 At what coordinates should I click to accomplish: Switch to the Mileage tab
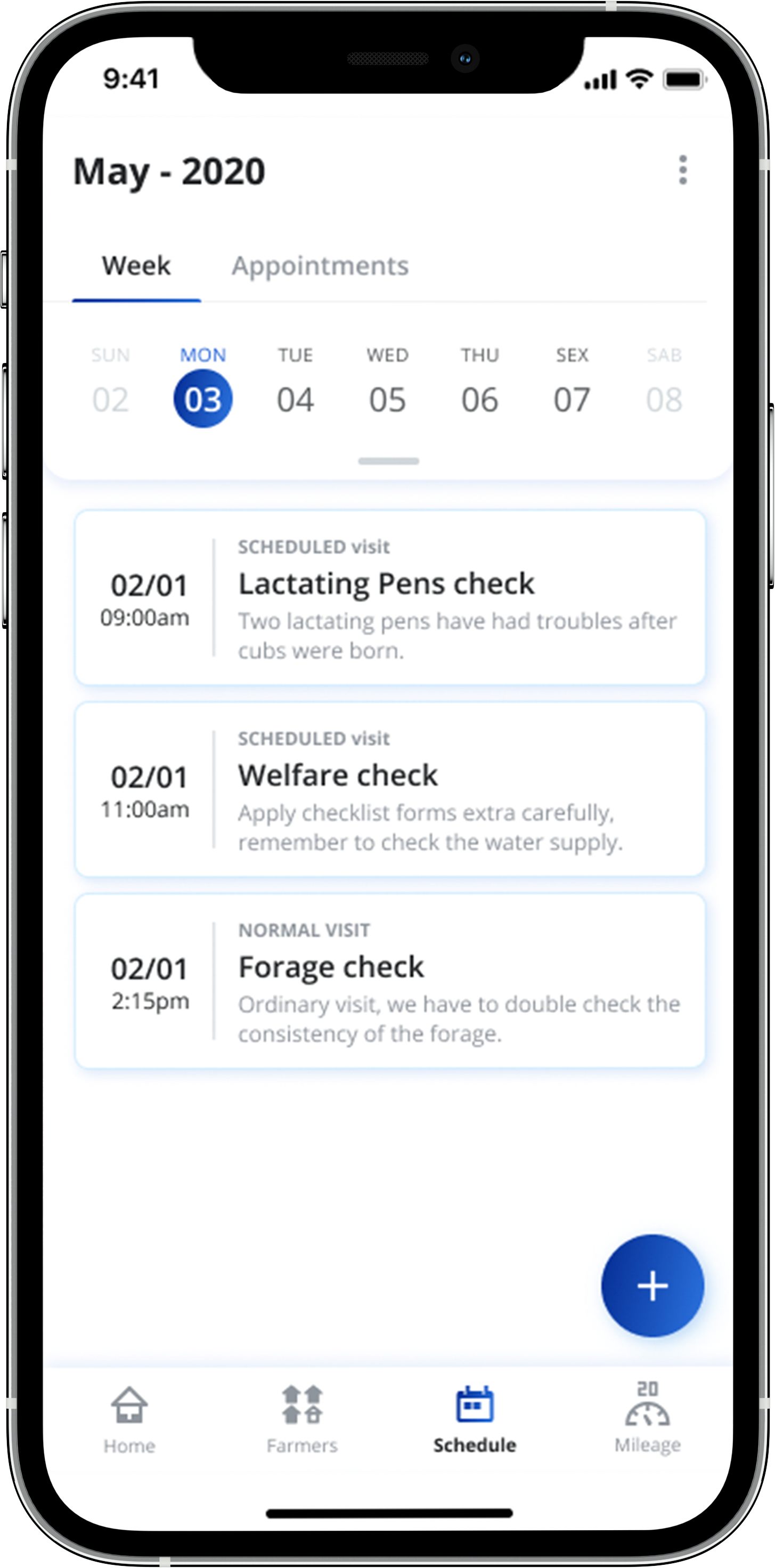pyautogui.click(x=647, y=1419)
